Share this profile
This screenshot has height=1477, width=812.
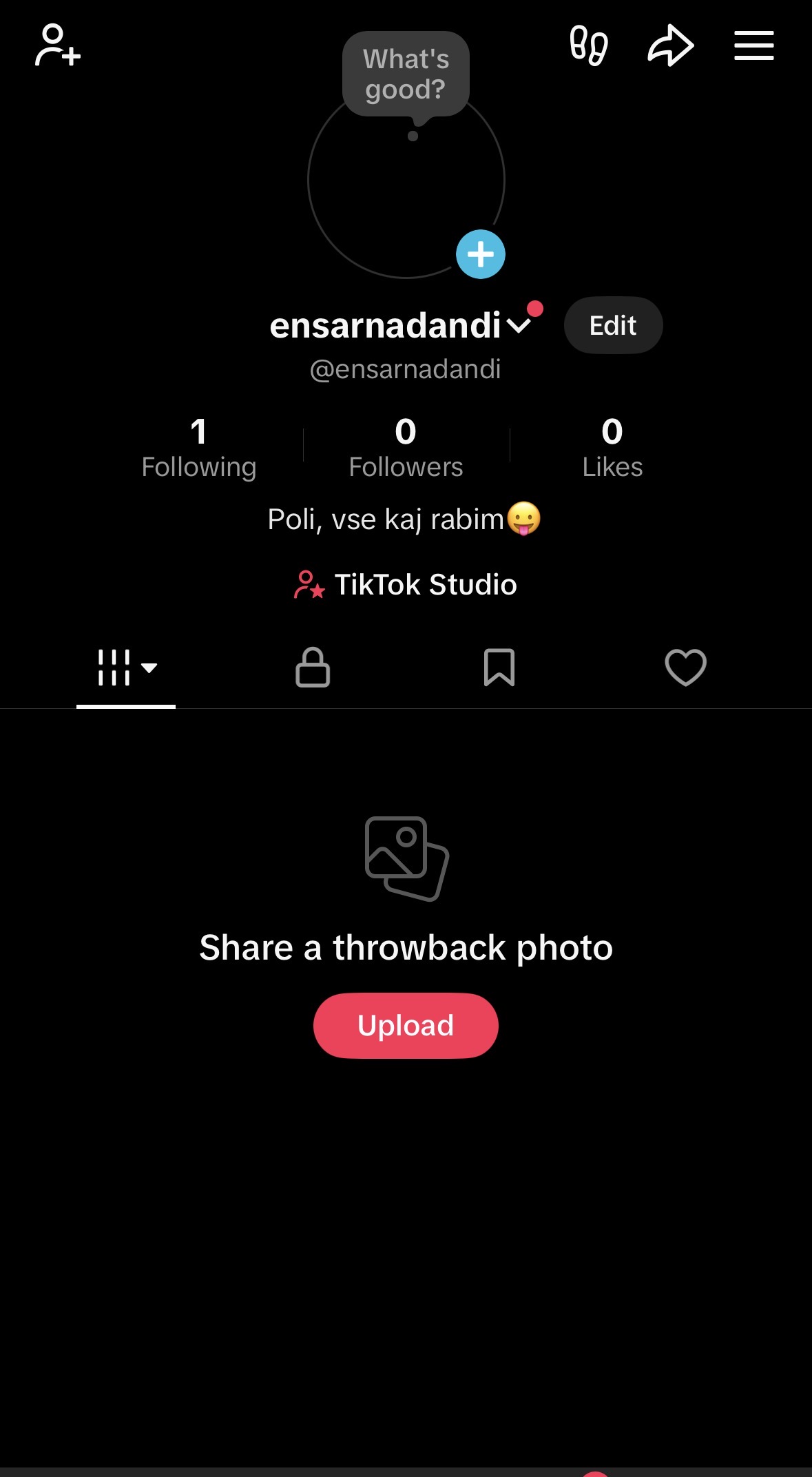[670, 45]
